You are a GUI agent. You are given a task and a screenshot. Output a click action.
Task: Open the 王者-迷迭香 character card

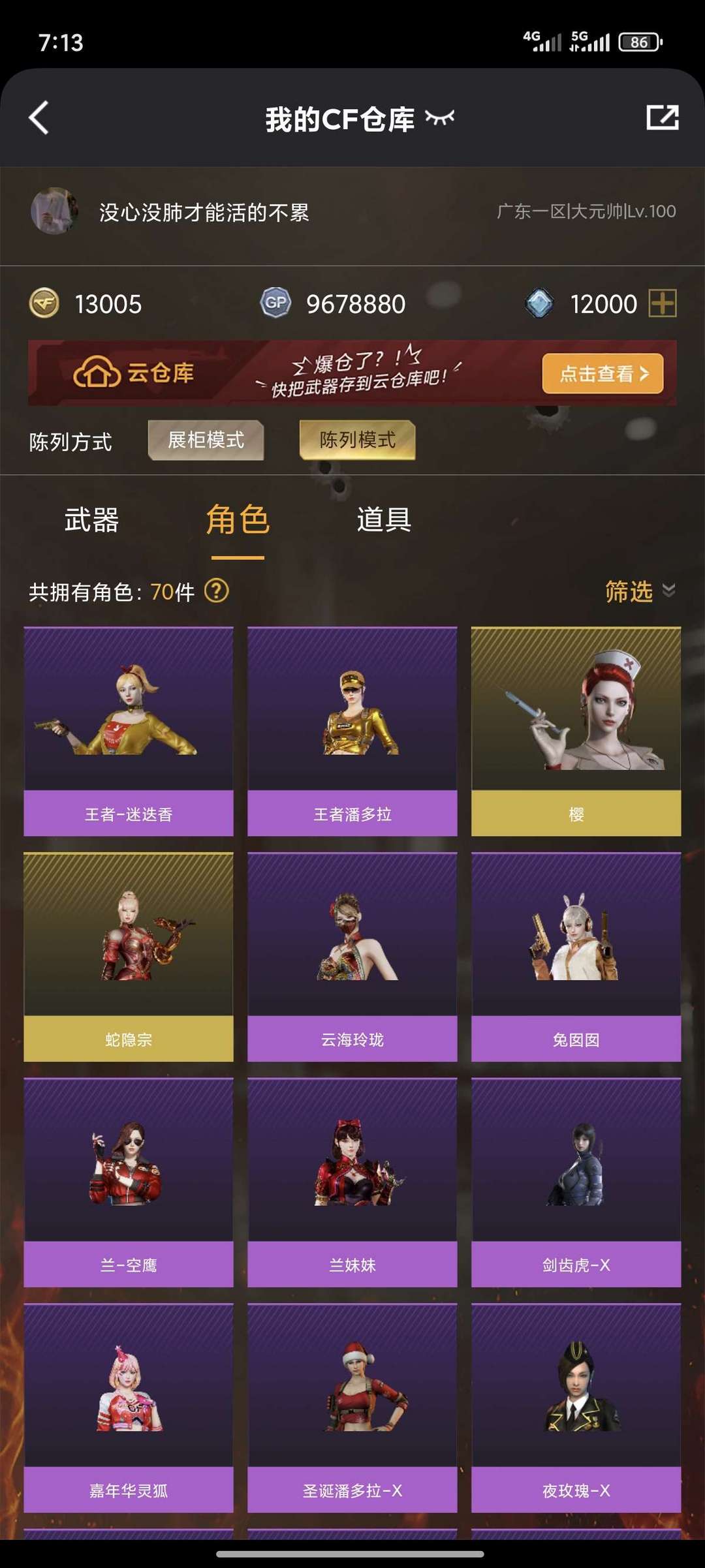coord(129,731)
